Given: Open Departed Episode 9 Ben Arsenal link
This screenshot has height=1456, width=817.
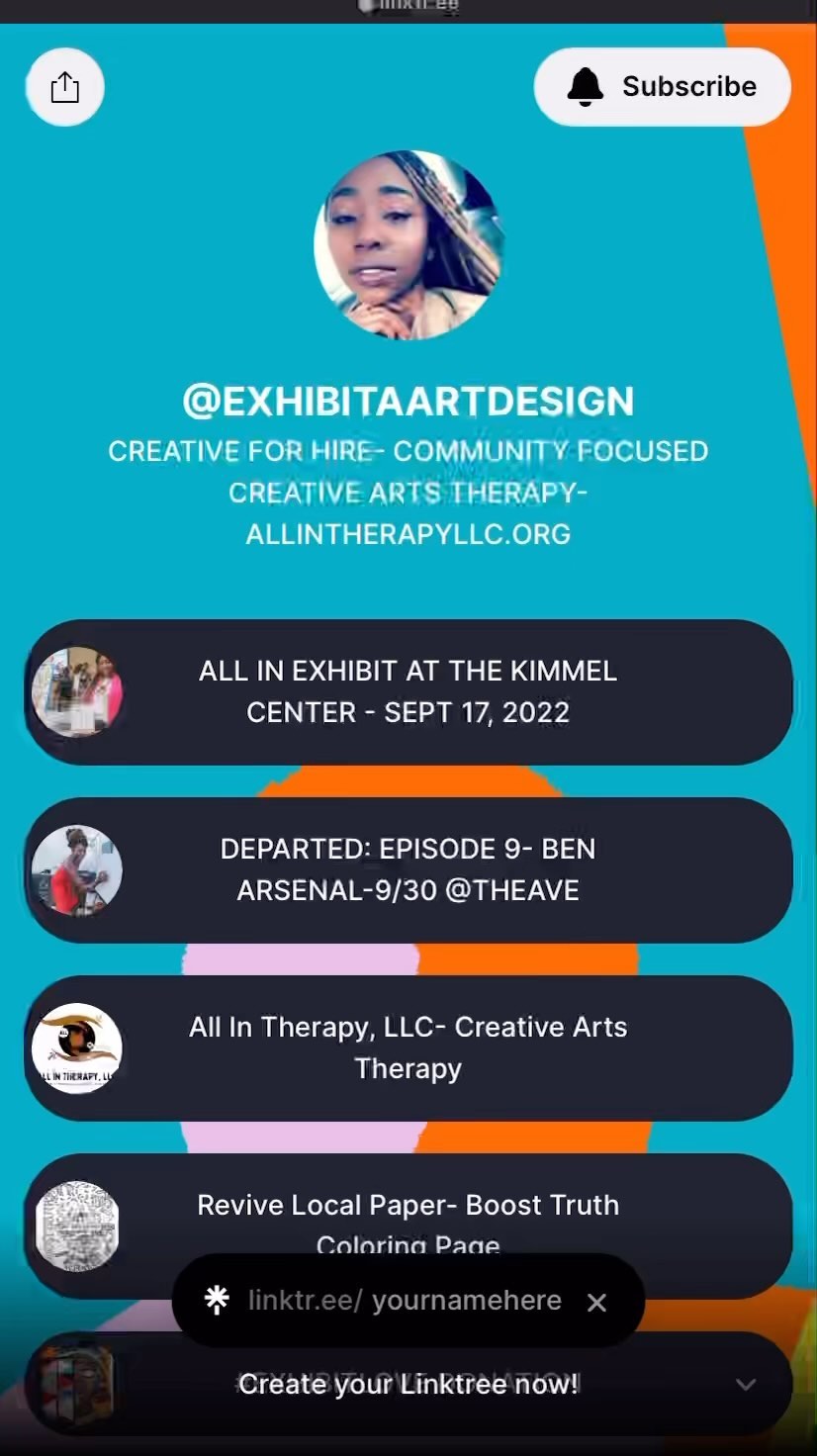Looking at the screenshot, I should pyautogui.click(x=408, y=869).
